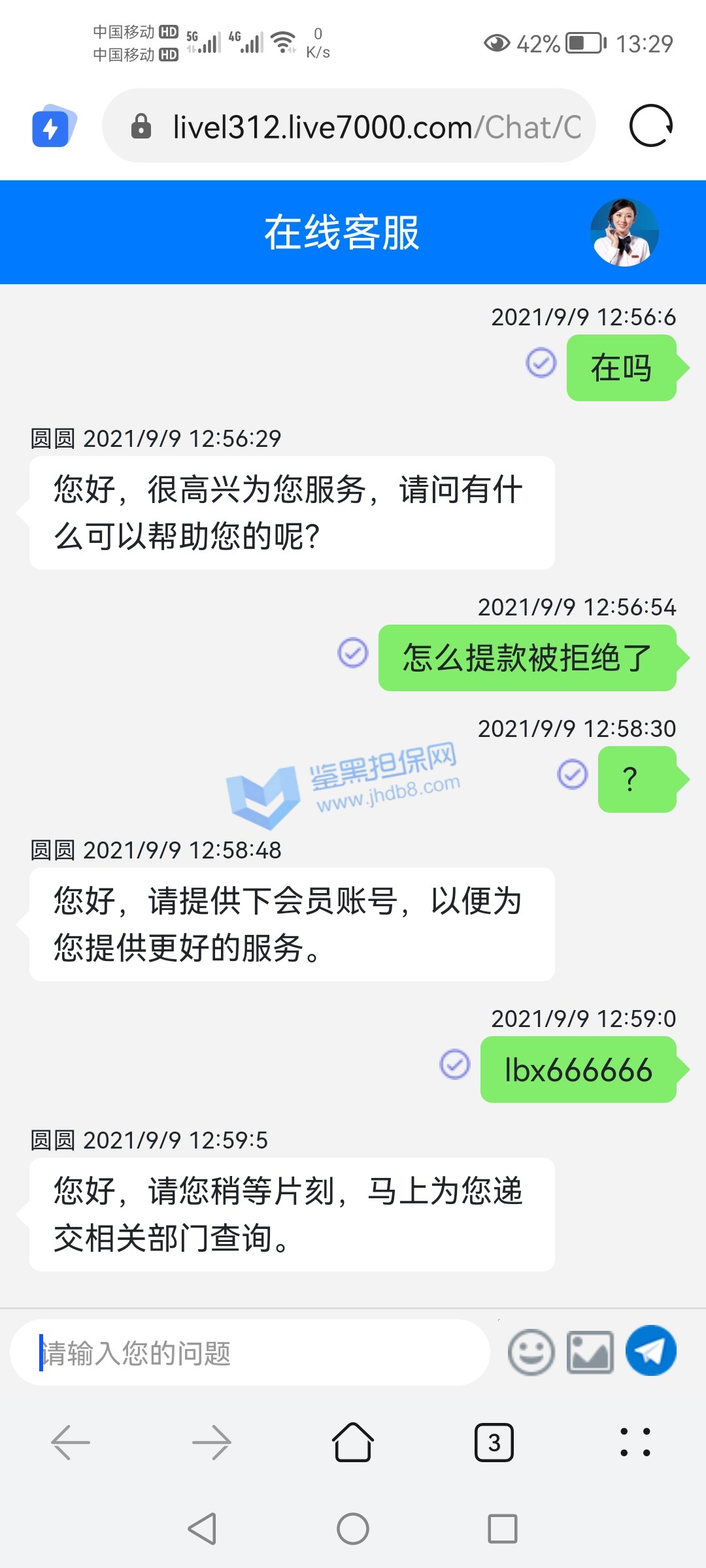Image resolution: width=706 pixels, height=1568 pixels.
Task: Send the message with paper plane button
Action: pyautogui.click(x=650, y=1351)
